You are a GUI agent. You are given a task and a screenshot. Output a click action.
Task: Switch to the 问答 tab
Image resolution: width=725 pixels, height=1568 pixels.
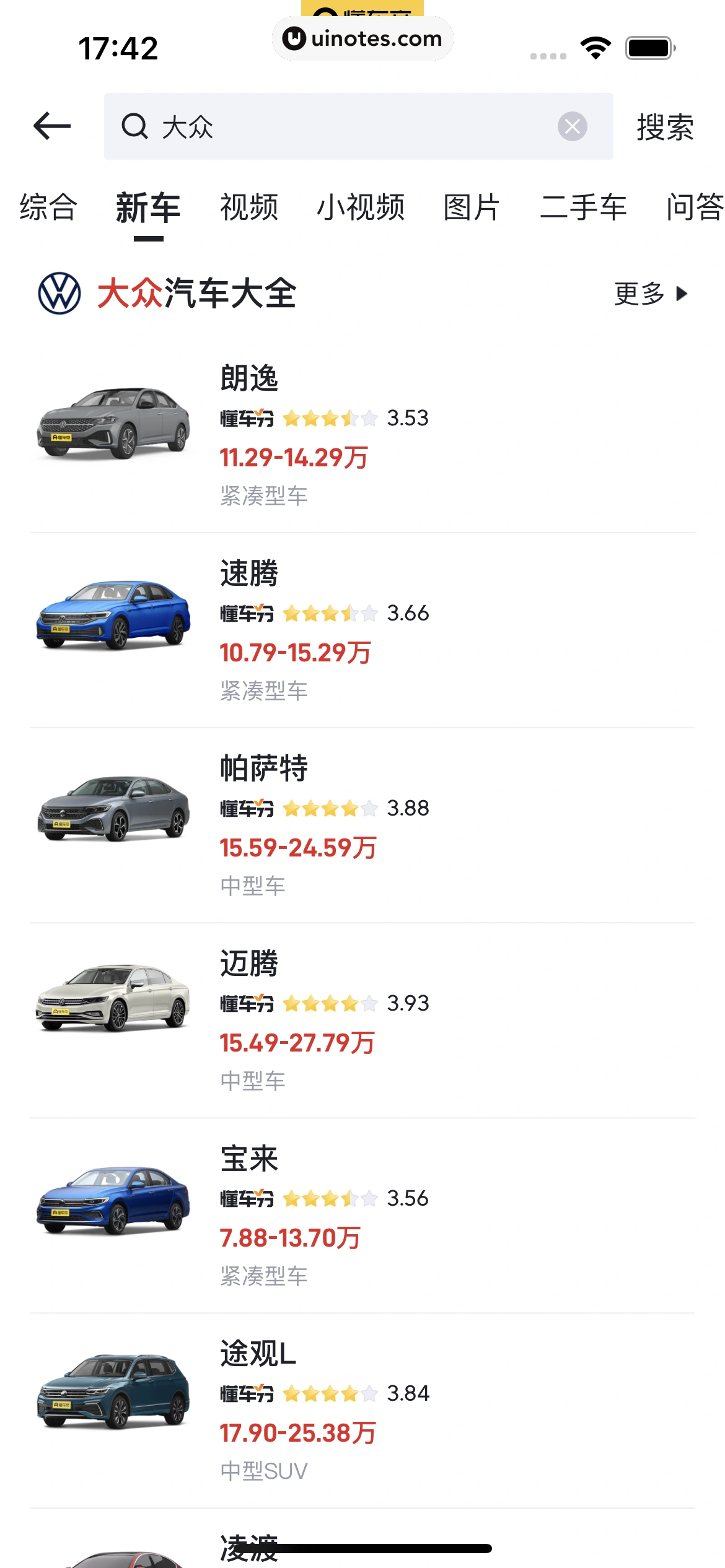[695, 207]
